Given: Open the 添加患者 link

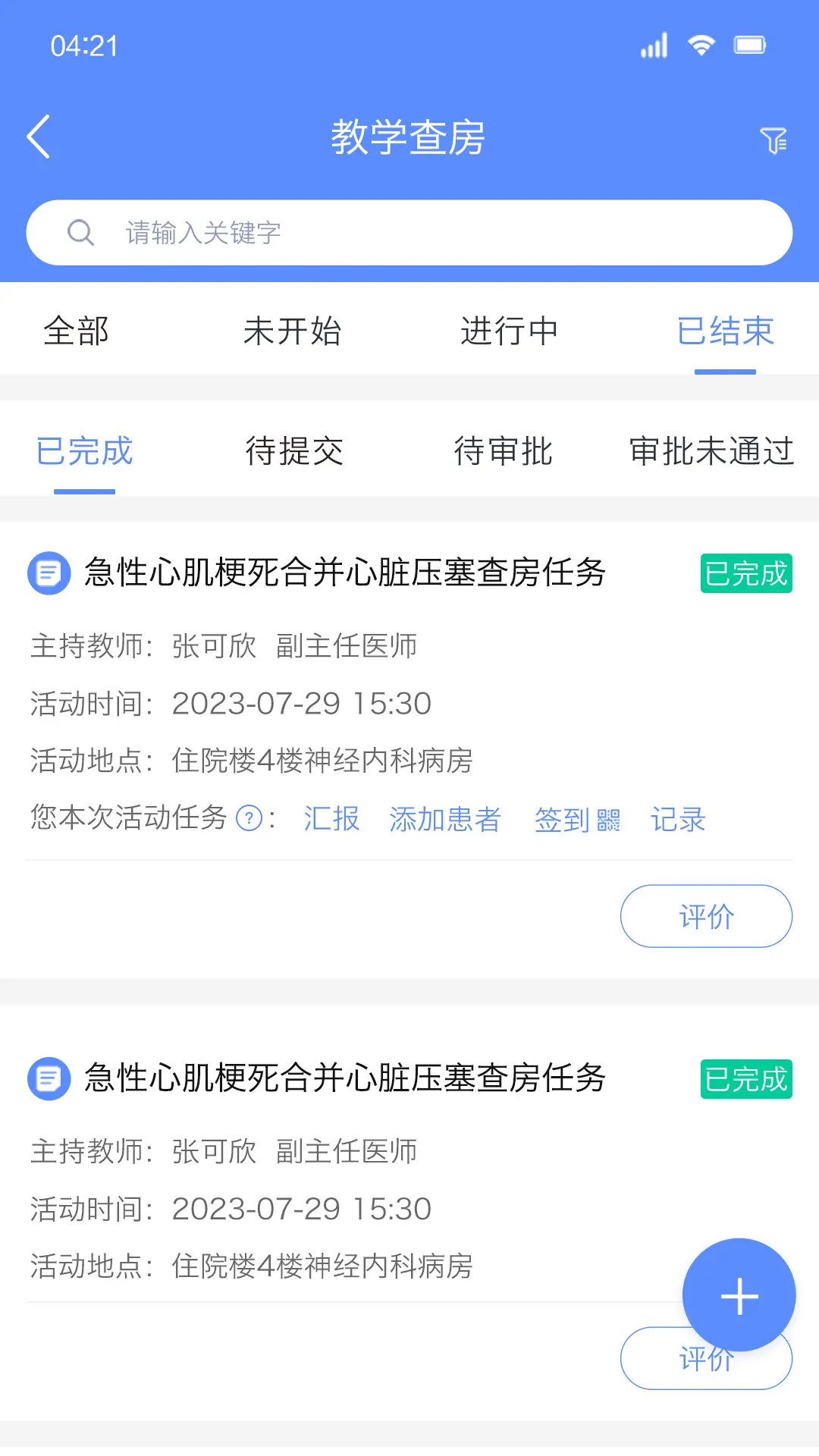Looking at the screenshot, I should coord(446,819).
